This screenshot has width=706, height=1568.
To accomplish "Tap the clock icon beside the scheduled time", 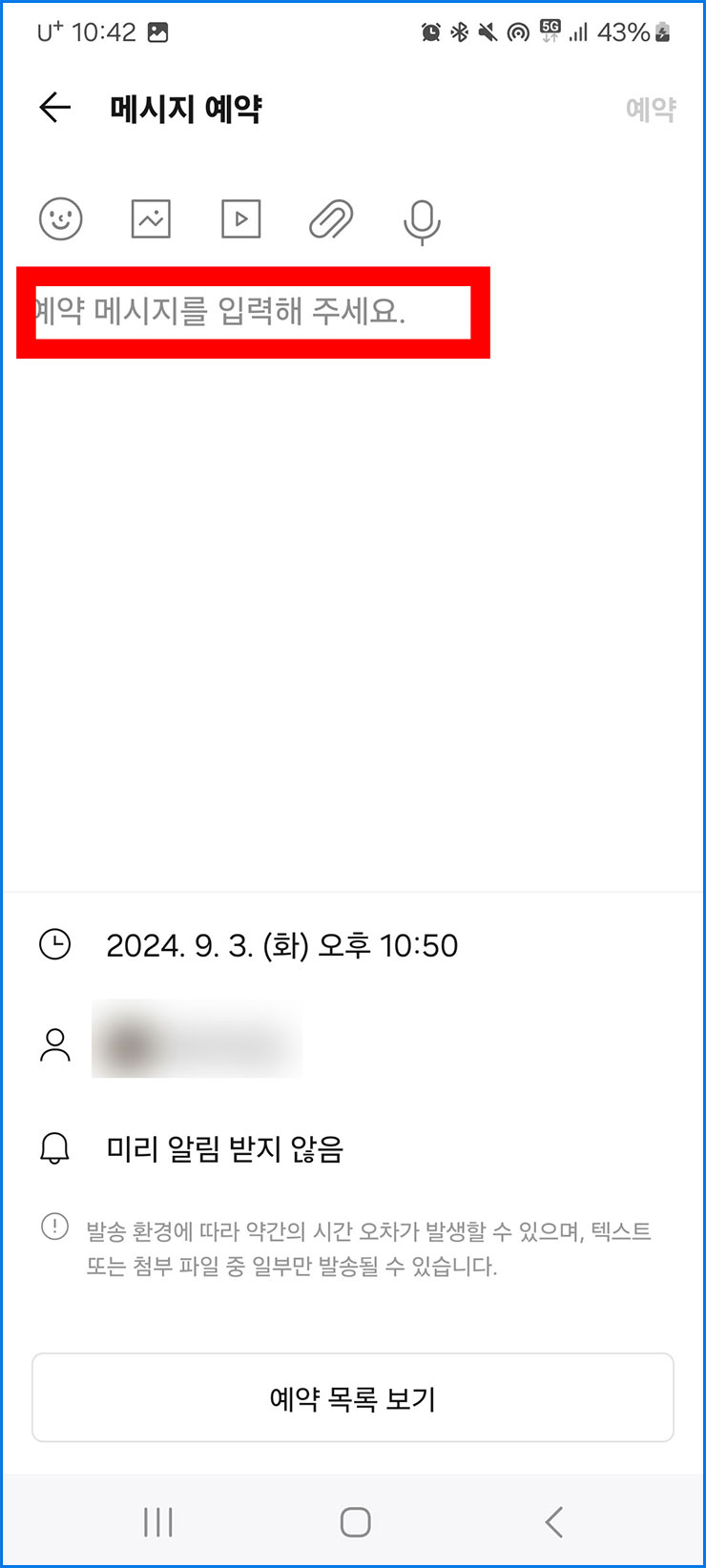I will pyautogui.click(x=55, y=945).
